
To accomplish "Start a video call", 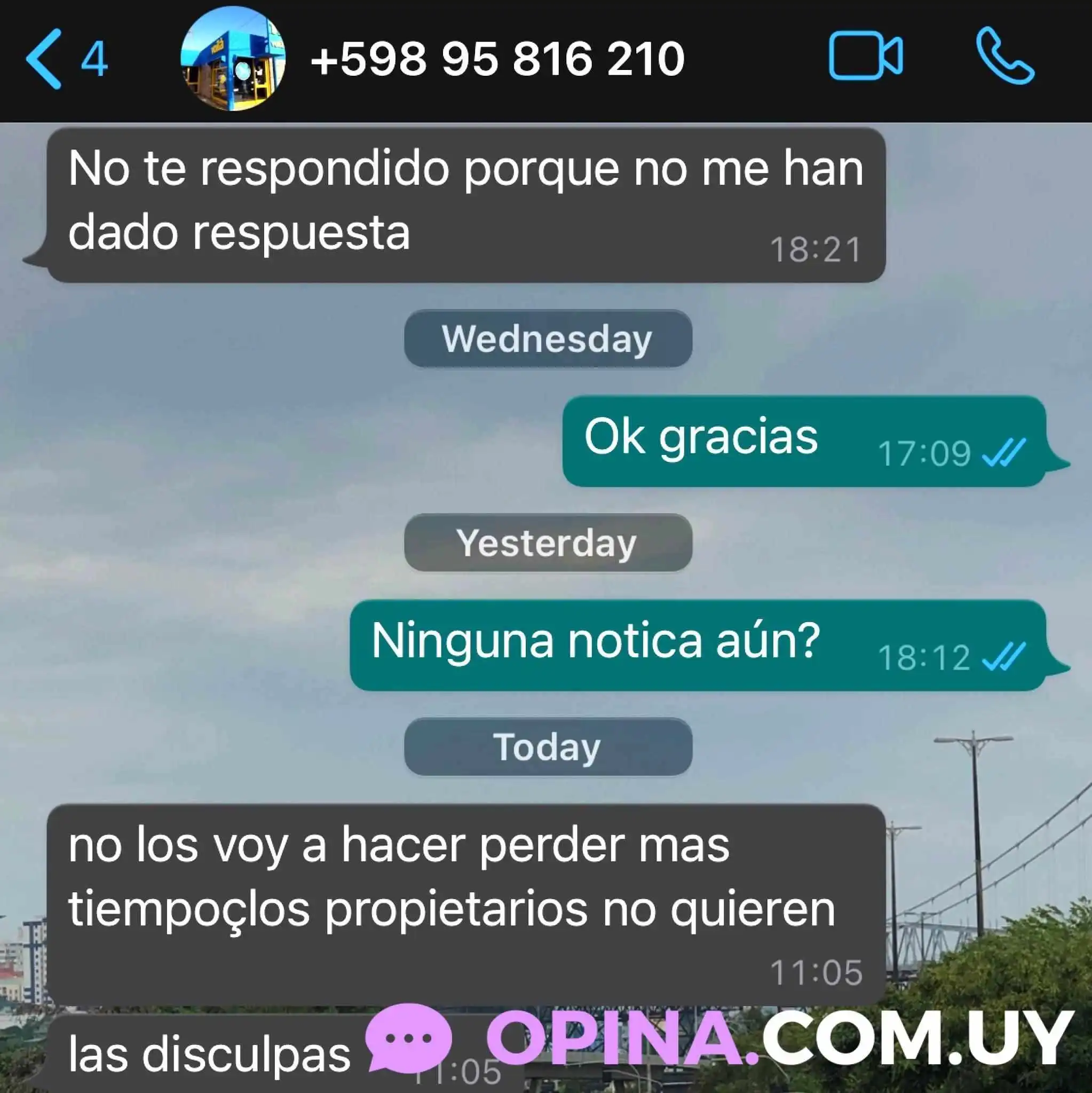I will pos(865,57).
